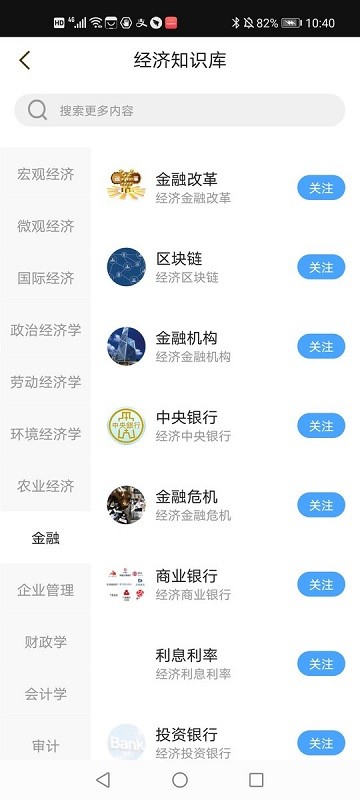Tap the system home button
The height and width of the screenshot is (800, 360).
[179, 780]
